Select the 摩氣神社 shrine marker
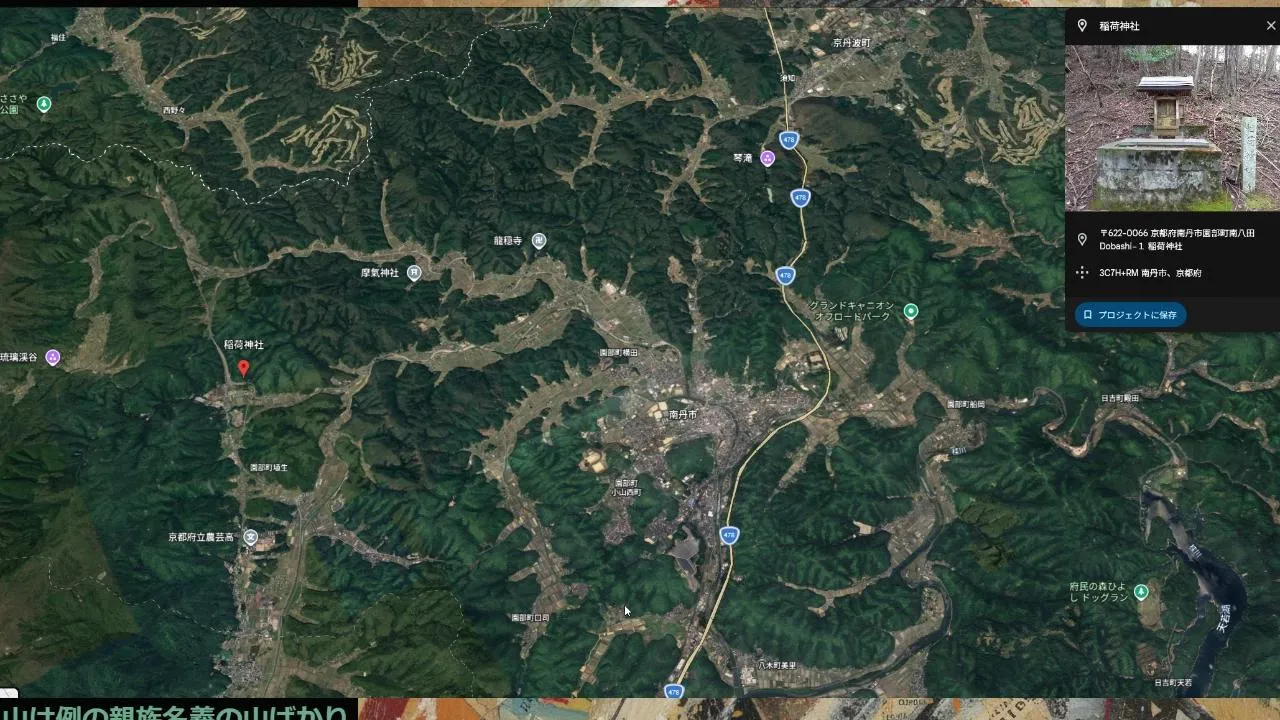Viewport: 1280px width, 720px height. click(x=414, y=272)
